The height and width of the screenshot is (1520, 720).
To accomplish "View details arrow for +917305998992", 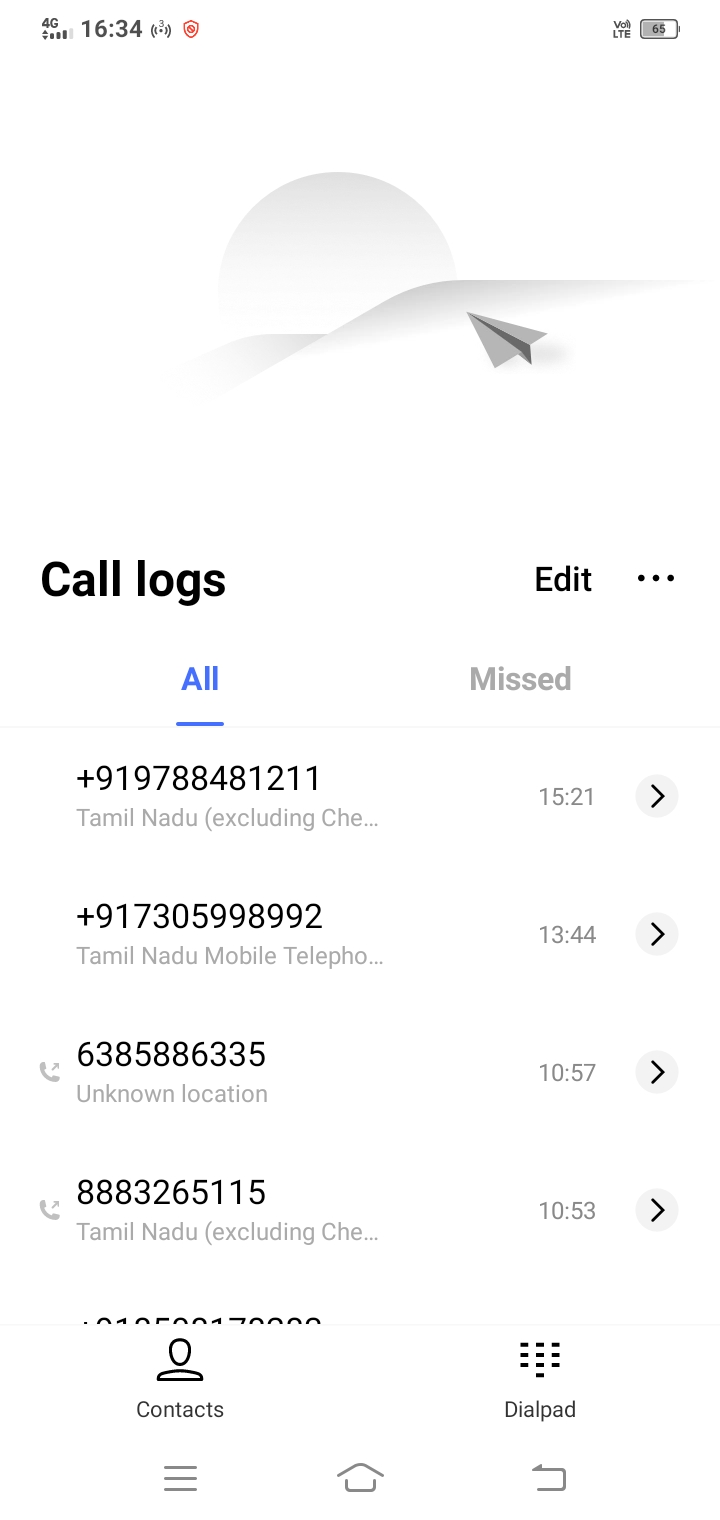I will click(x=657, y=934).
